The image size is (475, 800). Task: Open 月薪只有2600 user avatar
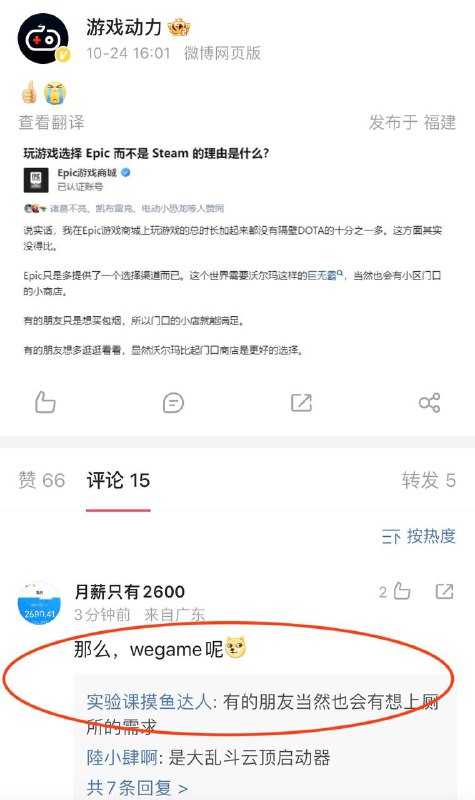39,603
